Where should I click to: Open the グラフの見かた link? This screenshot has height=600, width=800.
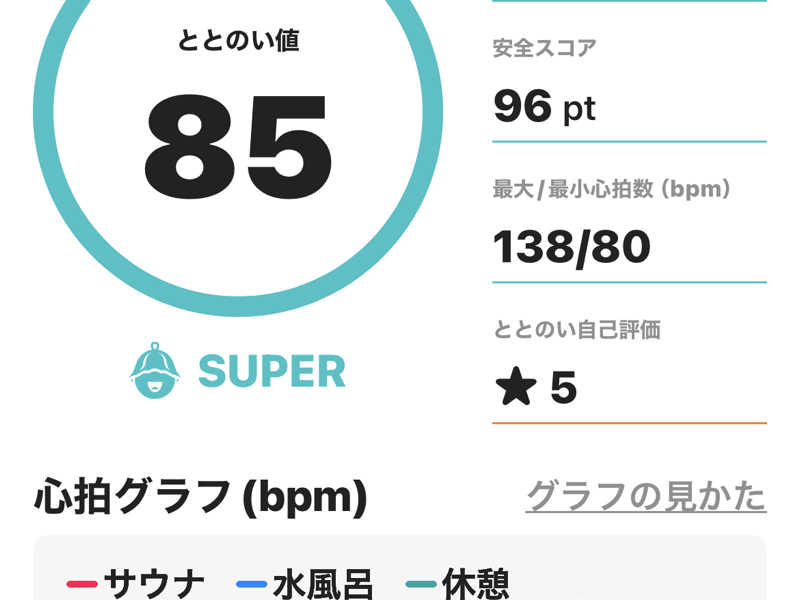(x=646, y=495)
